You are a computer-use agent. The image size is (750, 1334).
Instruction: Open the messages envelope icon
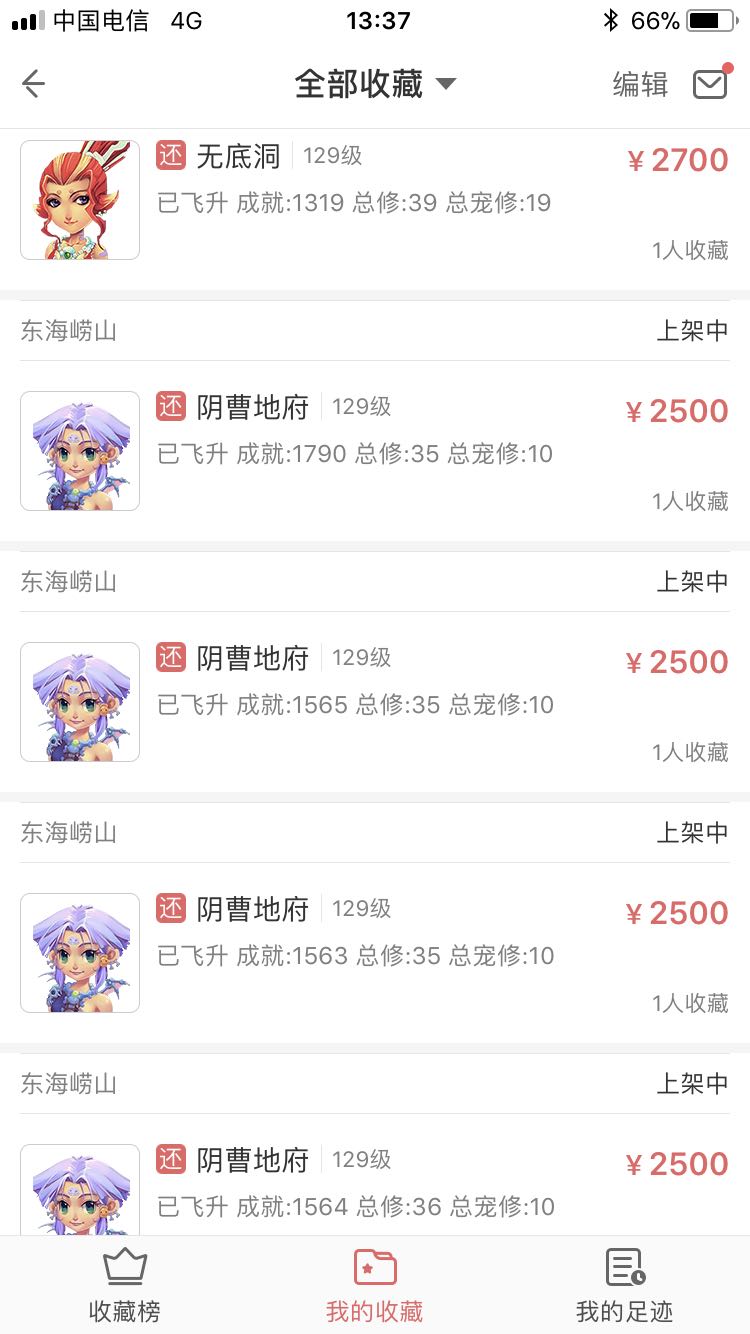coord(710,83)
